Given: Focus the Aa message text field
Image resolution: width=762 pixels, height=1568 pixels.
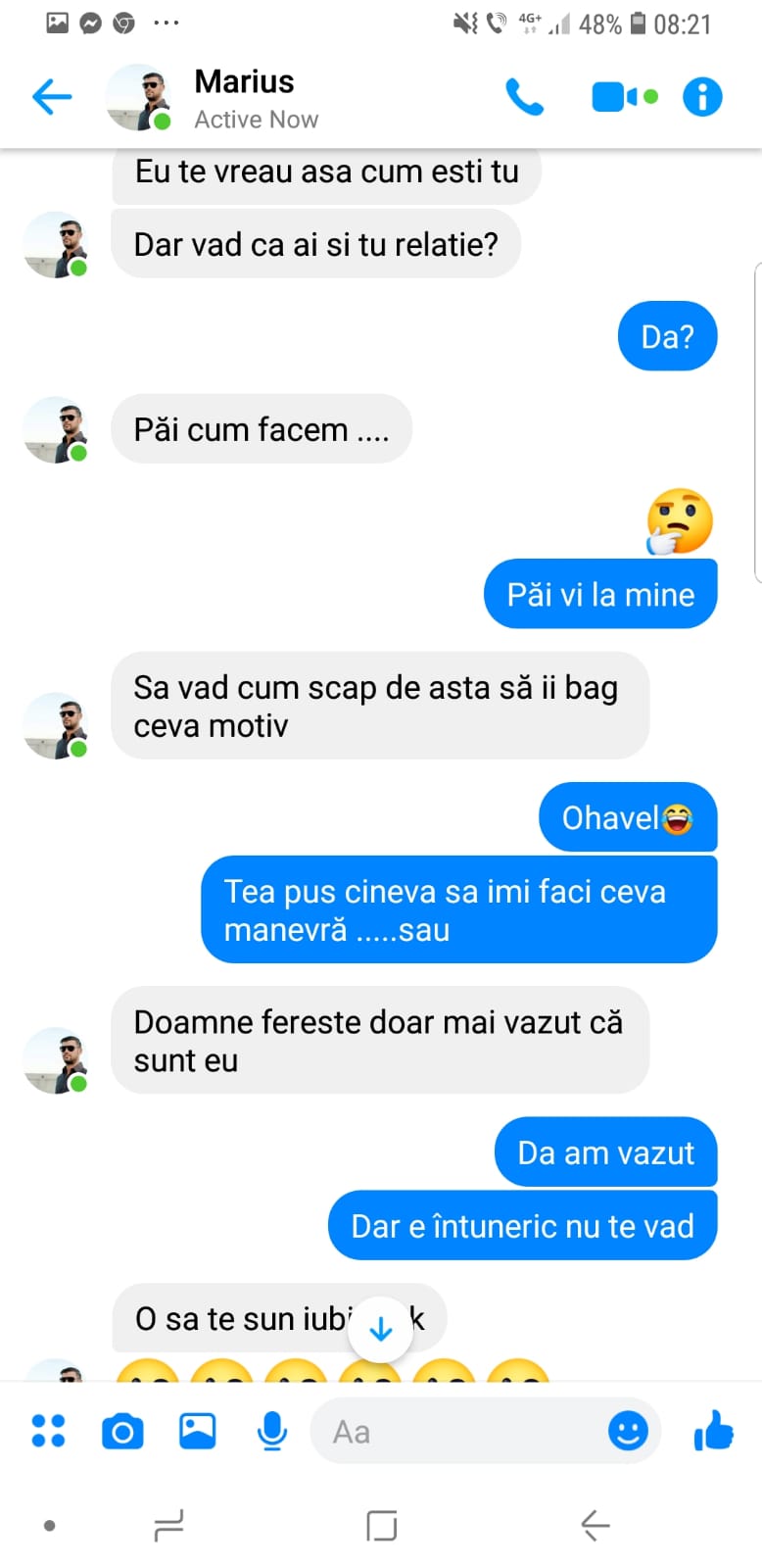Looking at the screenshot, I should [x=460, y=1432].
